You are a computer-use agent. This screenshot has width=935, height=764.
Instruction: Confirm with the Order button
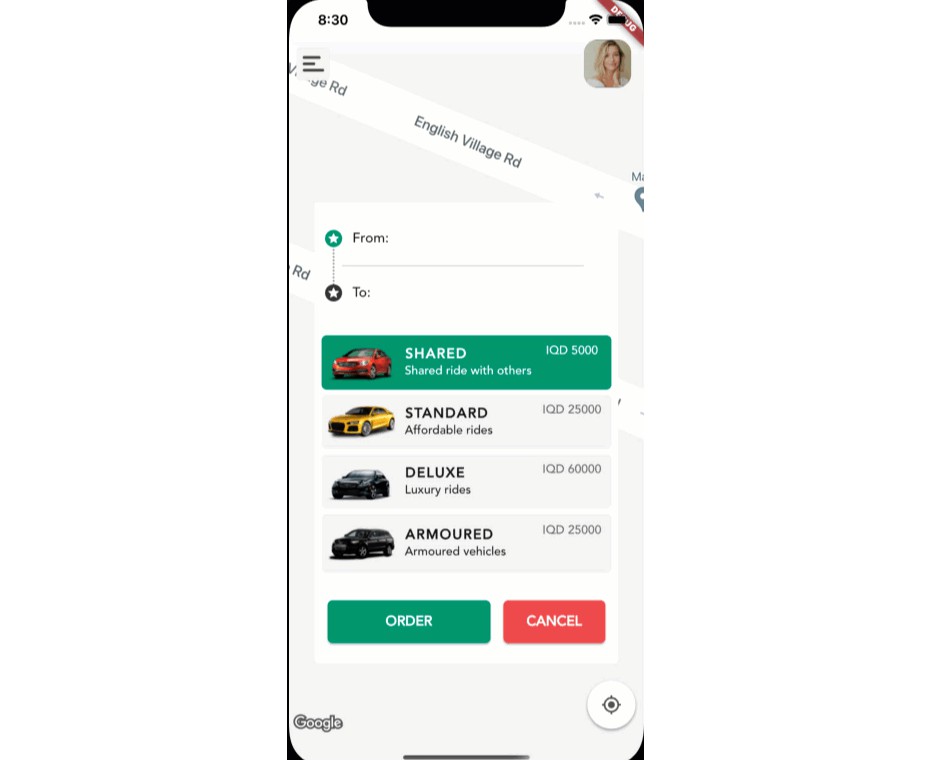click(409, 621)
